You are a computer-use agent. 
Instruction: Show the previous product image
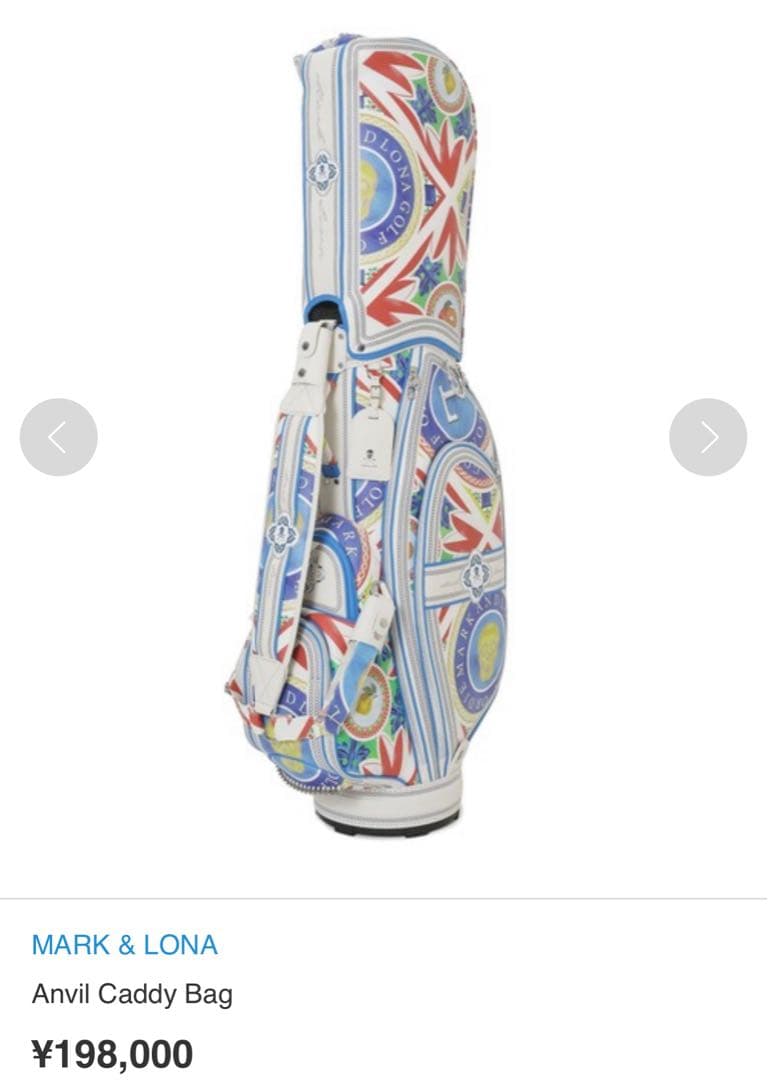pyautogui.click(x=59, y=437)
